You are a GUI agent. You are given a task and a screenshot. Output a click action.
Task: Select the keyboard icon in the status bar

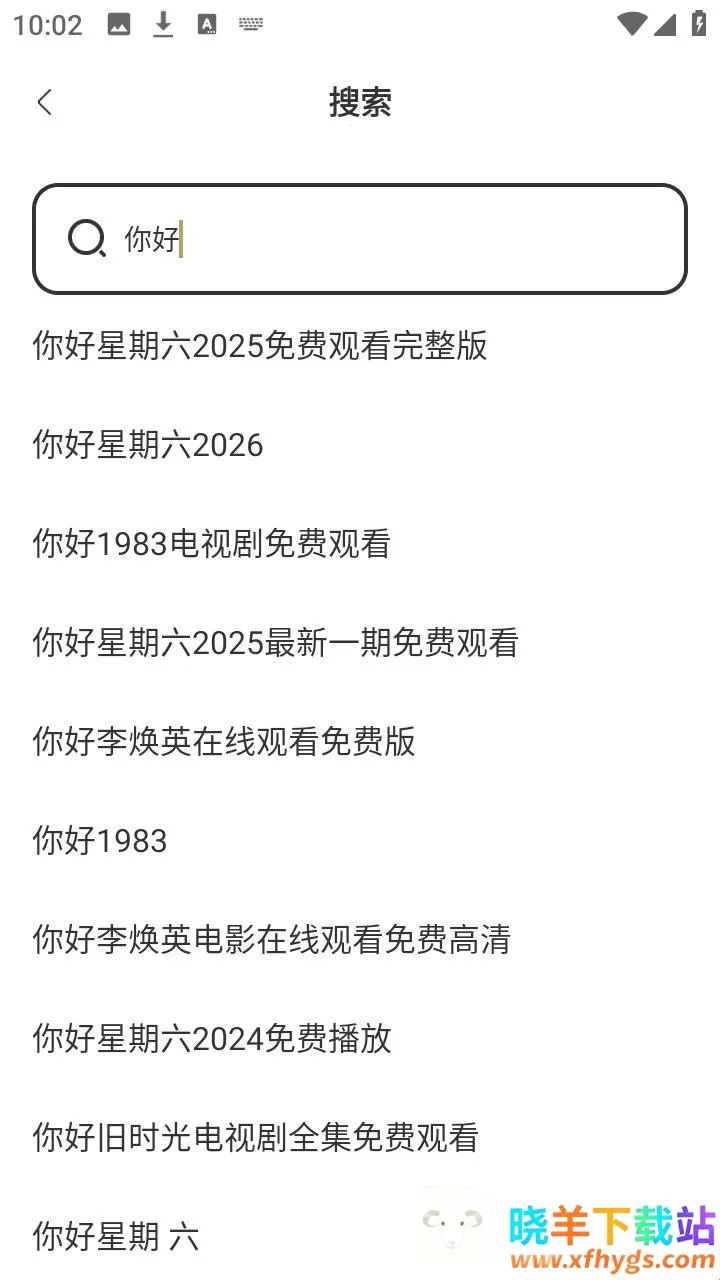pos(250,24)
